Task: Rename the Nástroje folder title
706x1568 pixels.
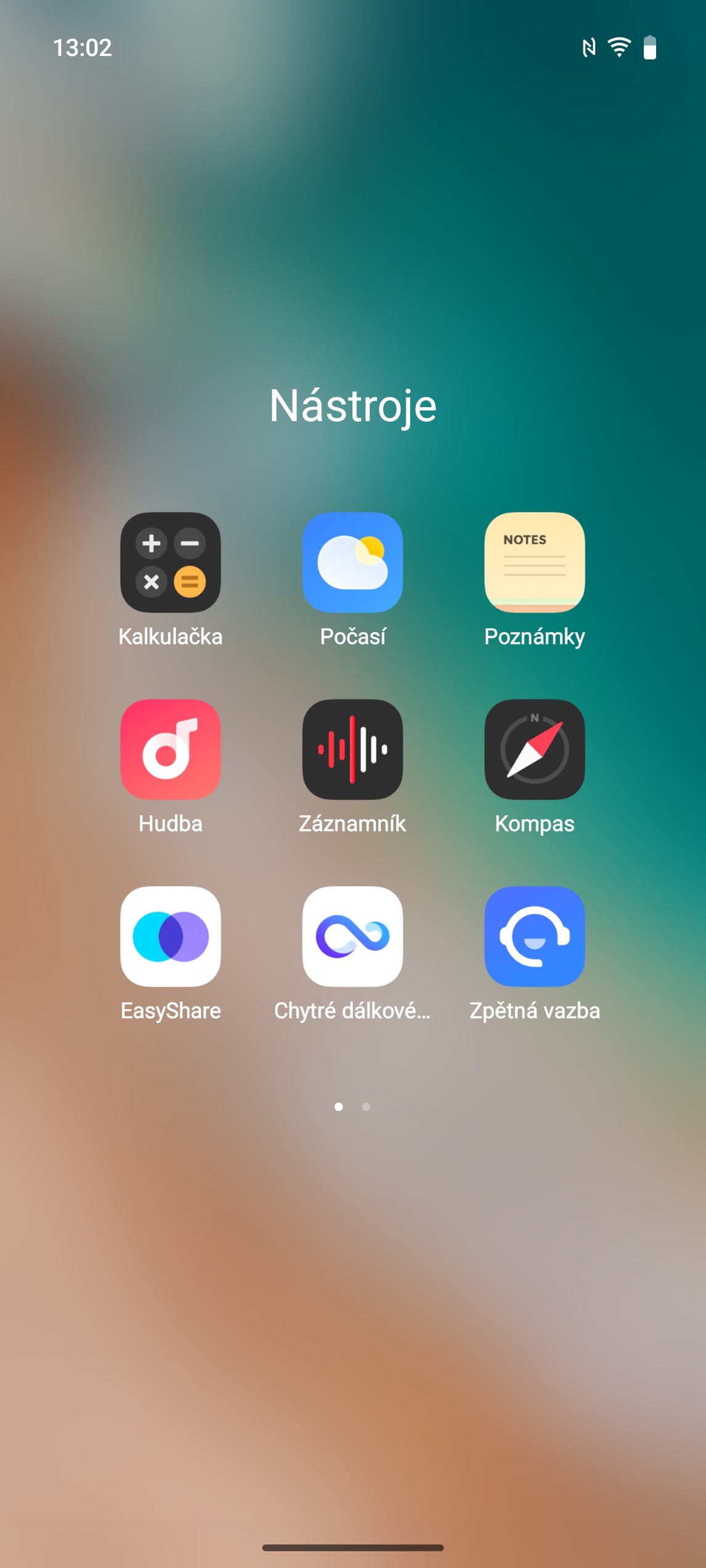Action: click(x=352, y=406)
